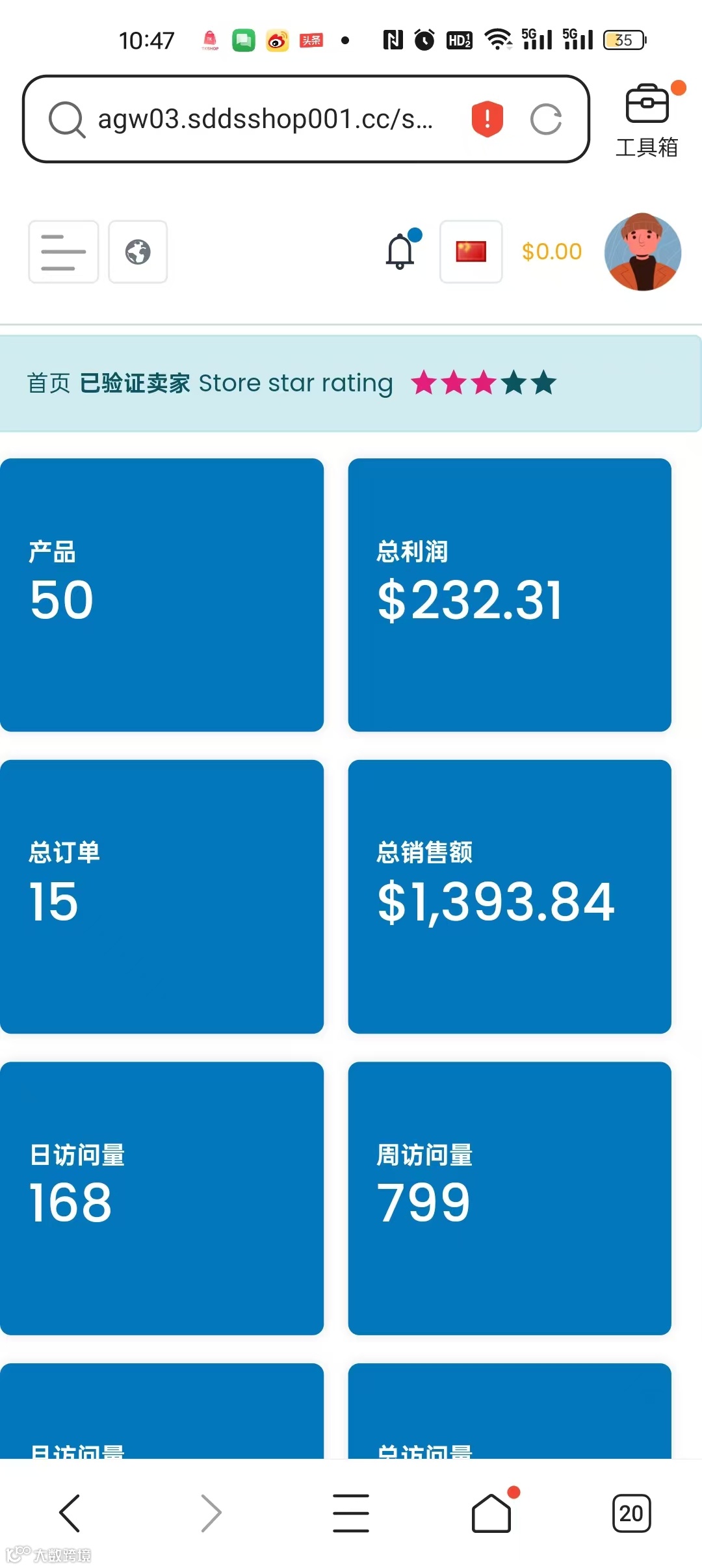Open the browser 工具箱 toolbox

[647, 120]
